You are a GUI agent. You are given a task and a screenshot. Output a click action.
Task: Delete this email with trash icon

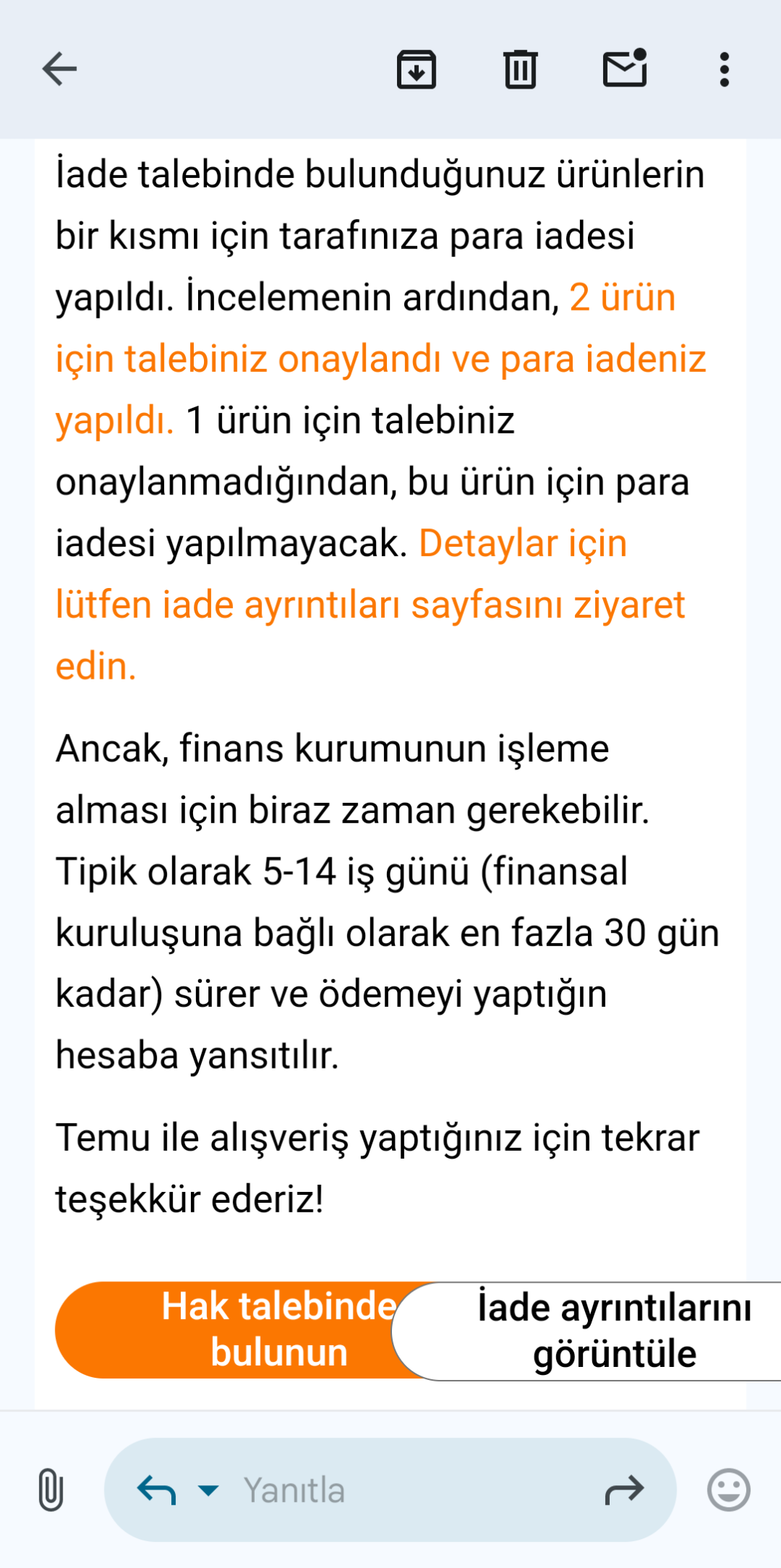pos(520,70)
